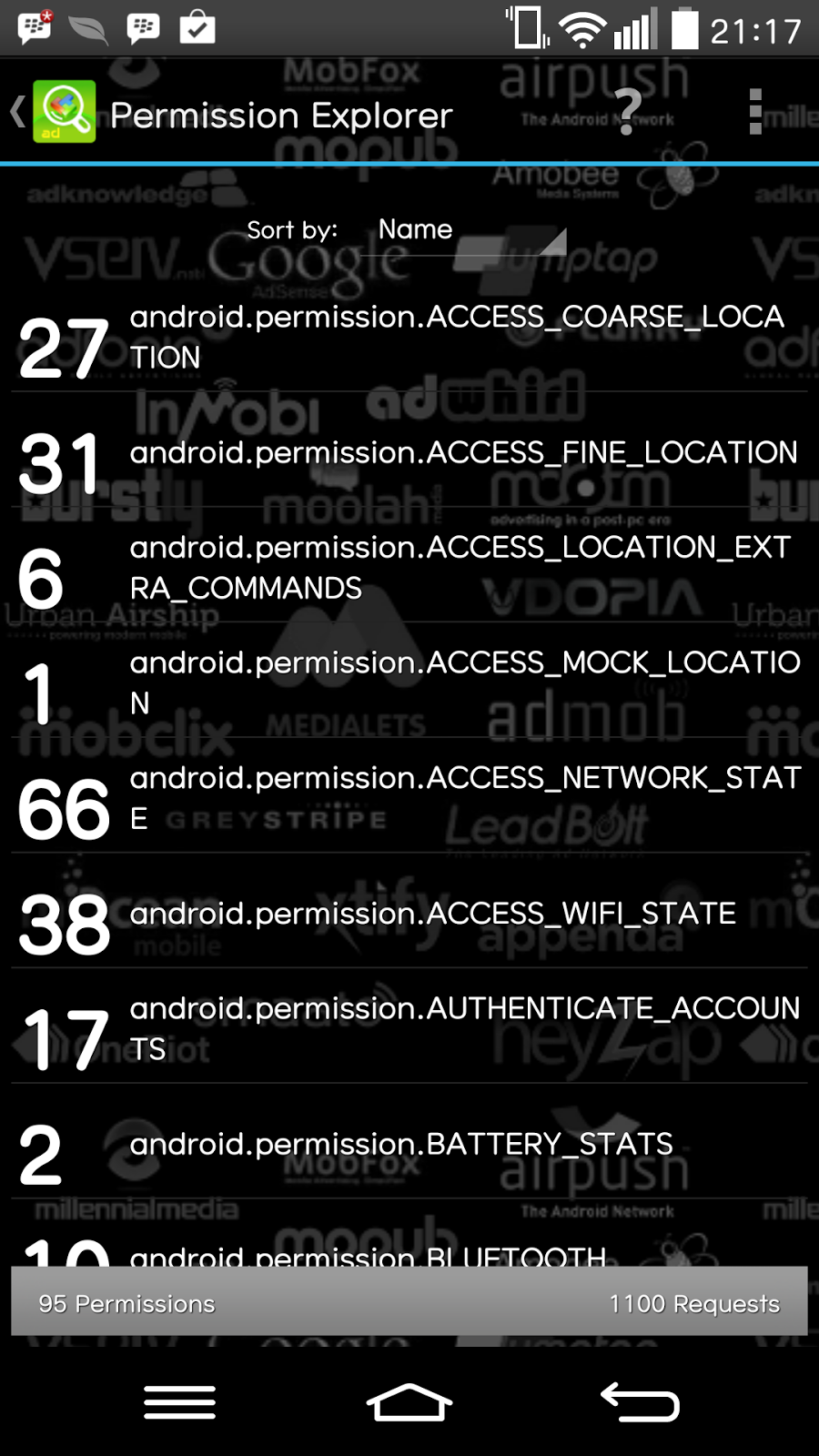Screen dimensions: 819x1456
Task: Select ACCESS_LOCATION_EXTRA_COMMANDS entry
Action: pyautogui.click(x=409, y=566)
